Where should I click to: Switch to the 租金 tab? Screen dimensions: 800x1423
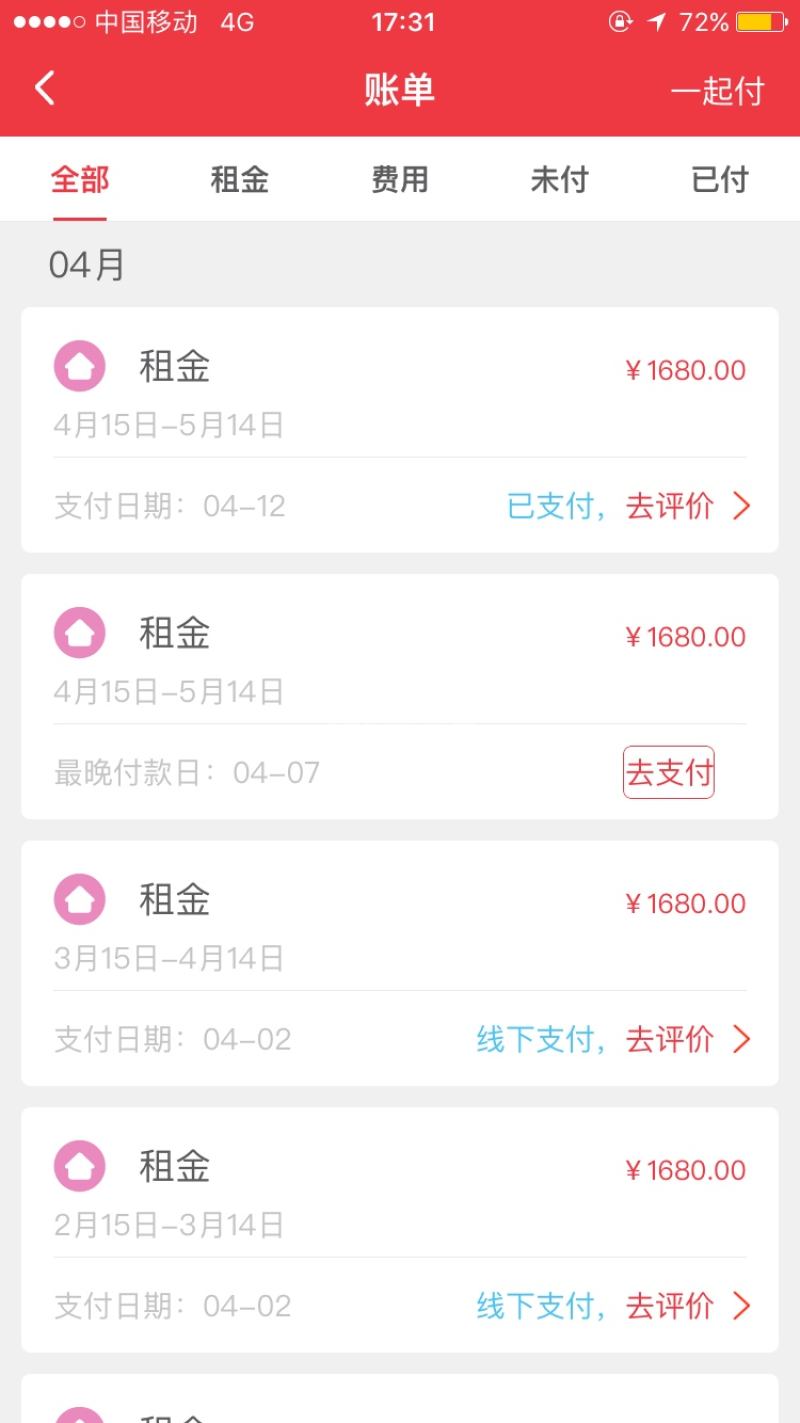point(240,180)
